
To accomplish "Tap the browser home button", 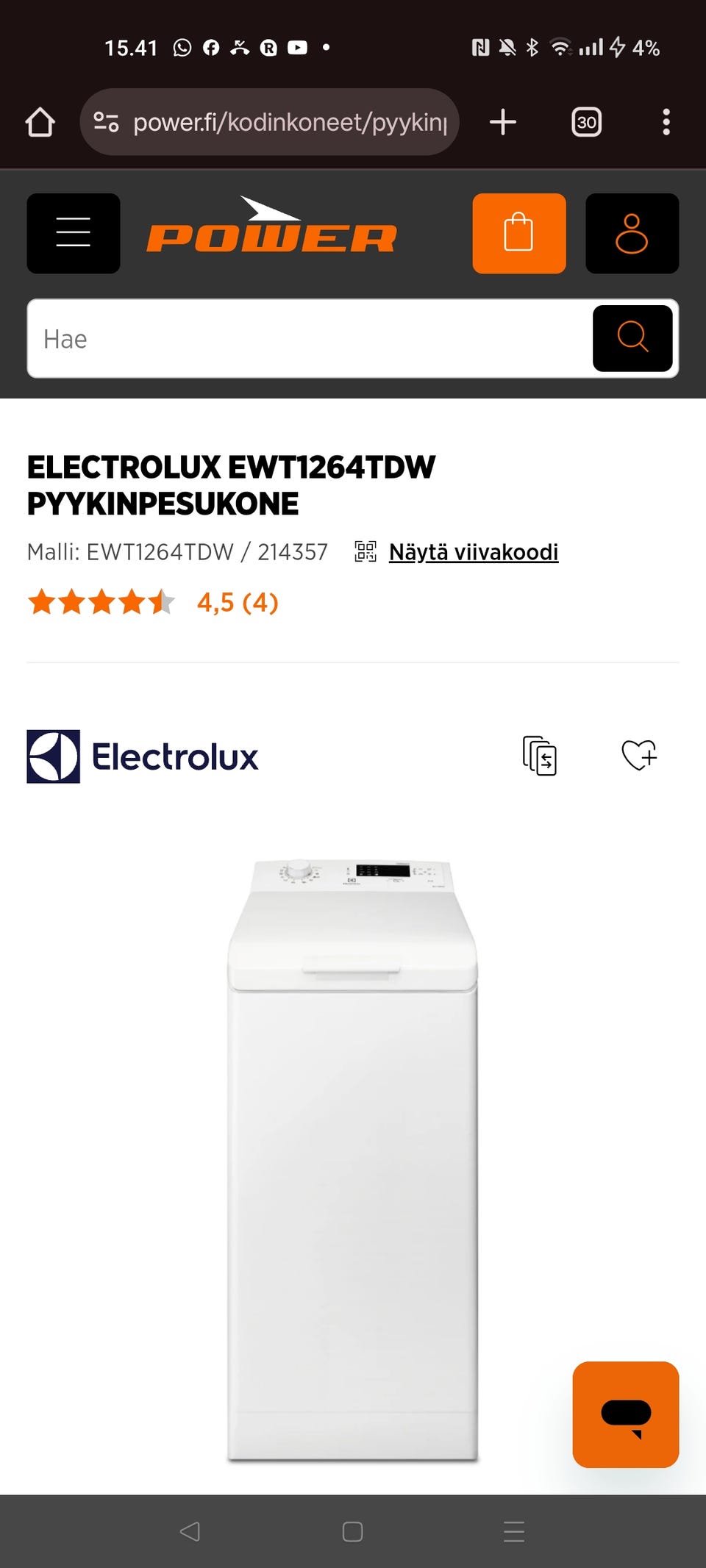I will click(40, 122).
